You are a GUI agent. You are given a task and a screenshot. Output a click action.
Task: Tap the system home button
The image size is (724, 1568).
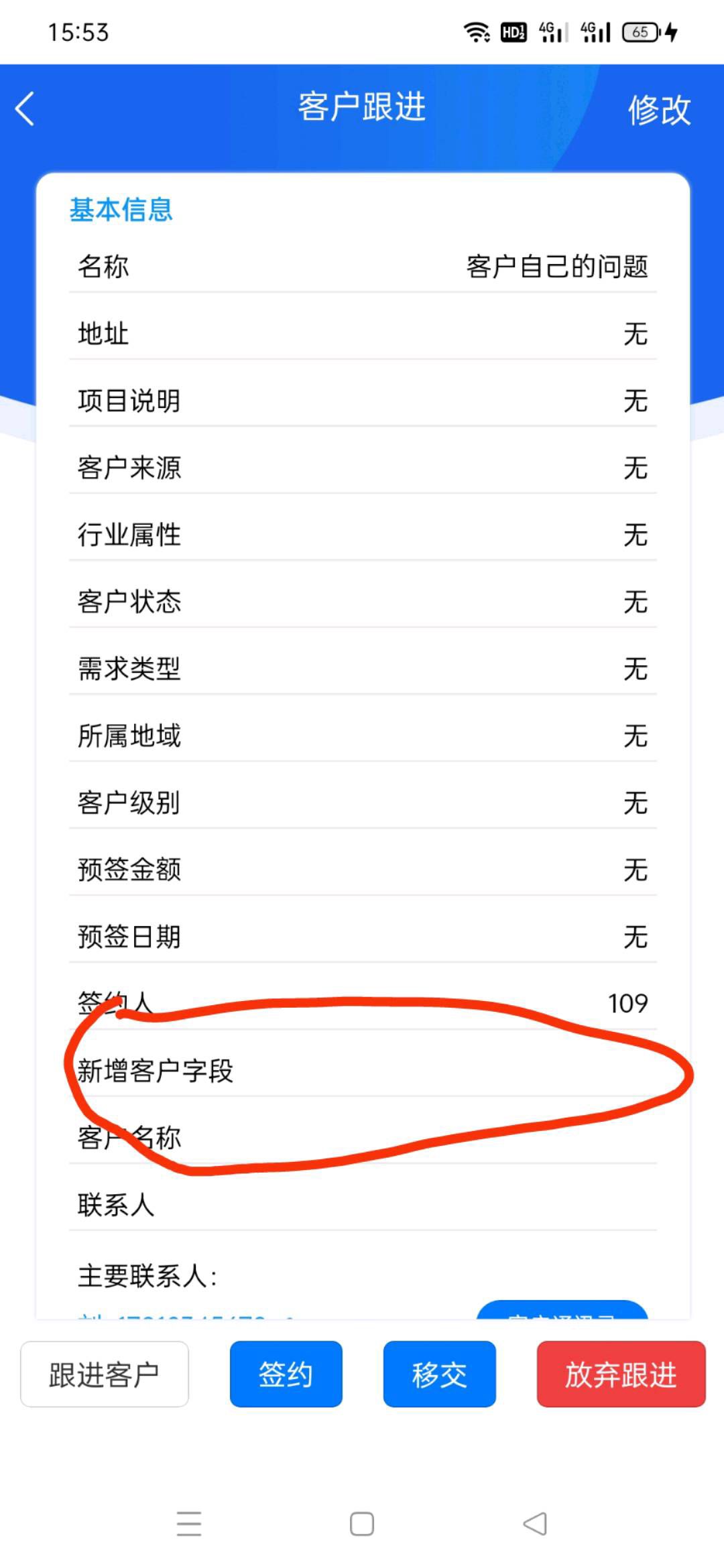pos(362,1524)
